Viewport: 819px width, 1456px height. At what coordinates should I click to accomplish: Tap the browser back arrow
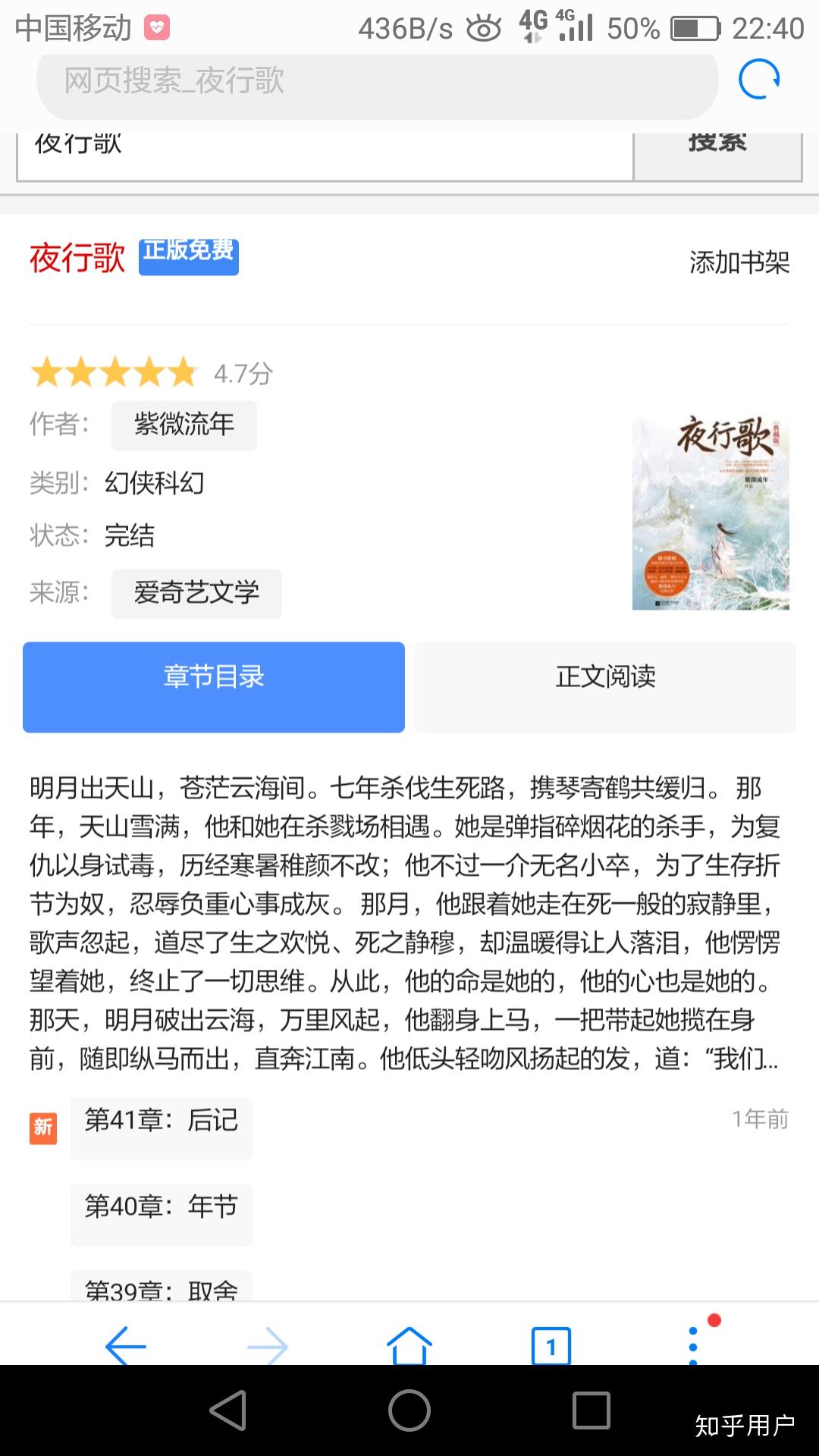[127, 1346]
